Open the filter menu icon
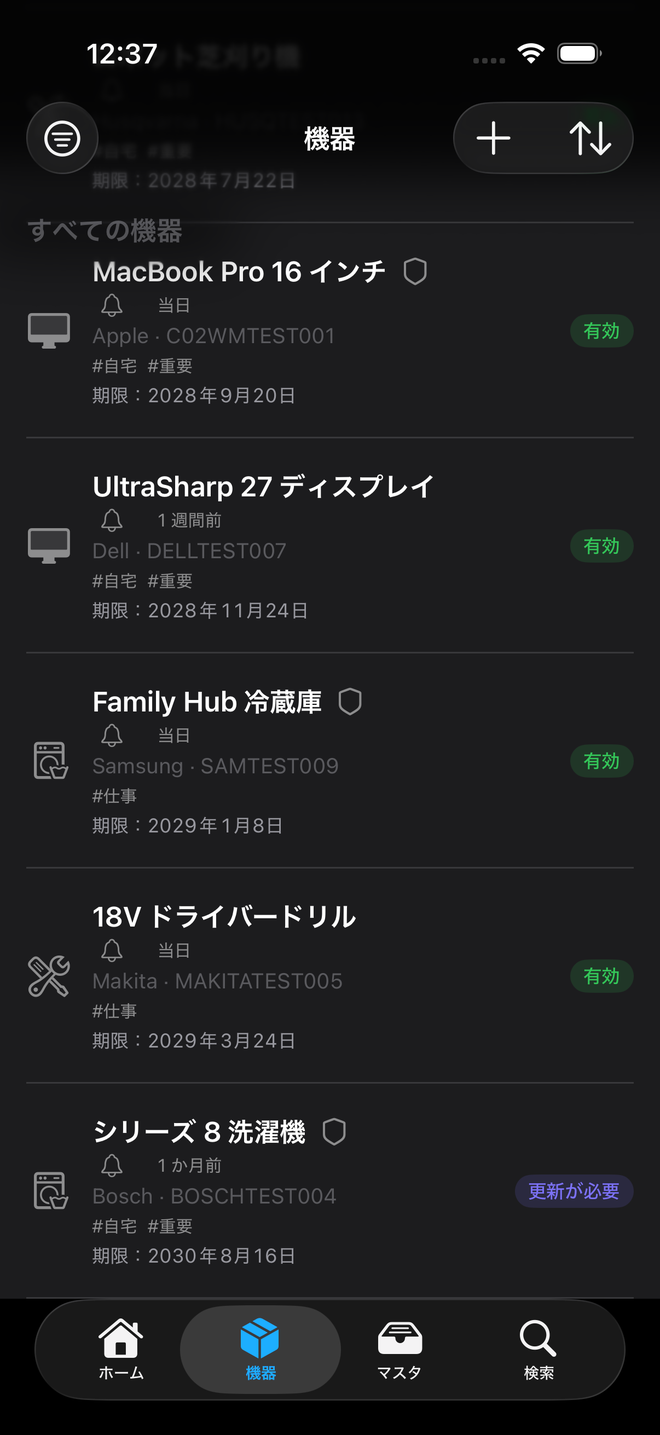Image resolution: width=660 pixels, height=1435 pixels. pyautogui.click(x=62, y=138)
